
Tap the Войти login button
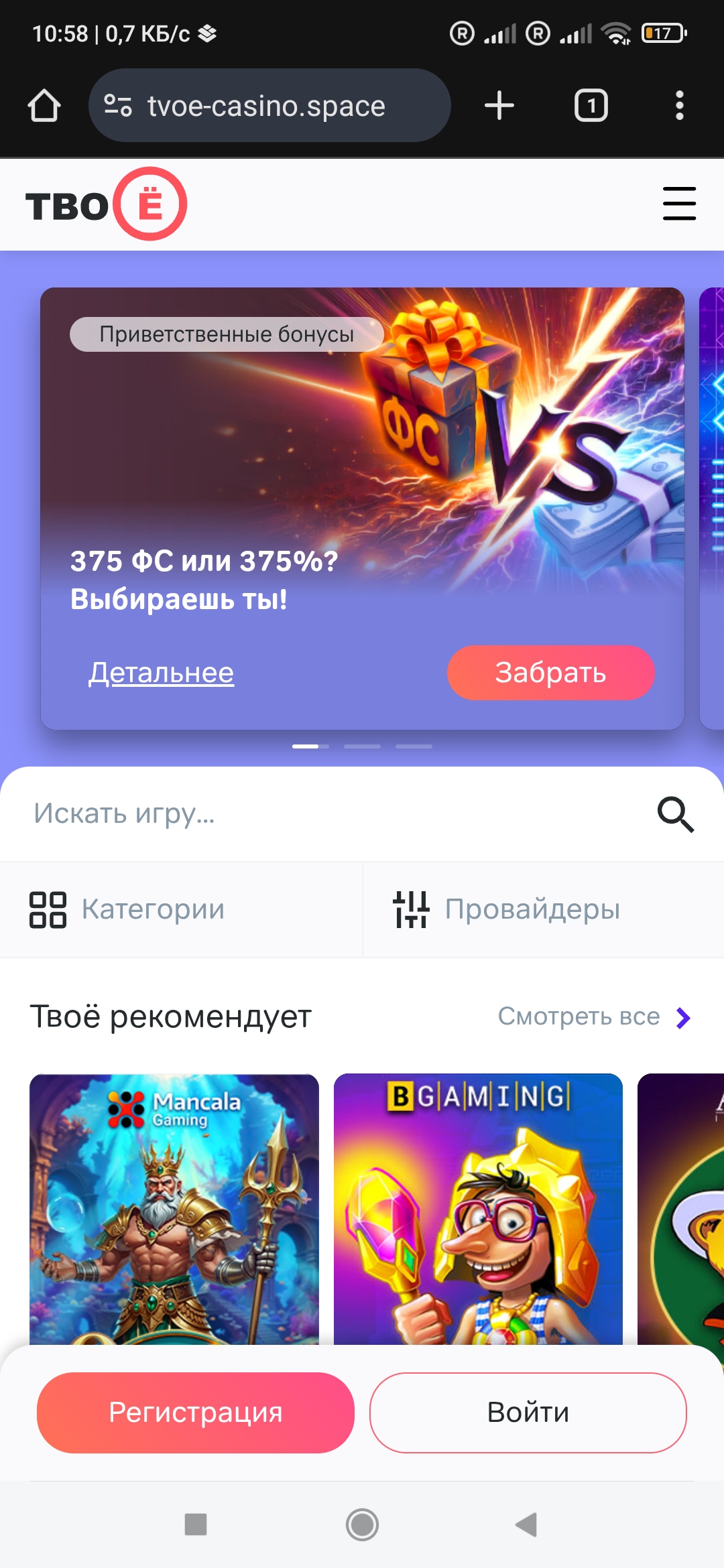point(528,1413)
